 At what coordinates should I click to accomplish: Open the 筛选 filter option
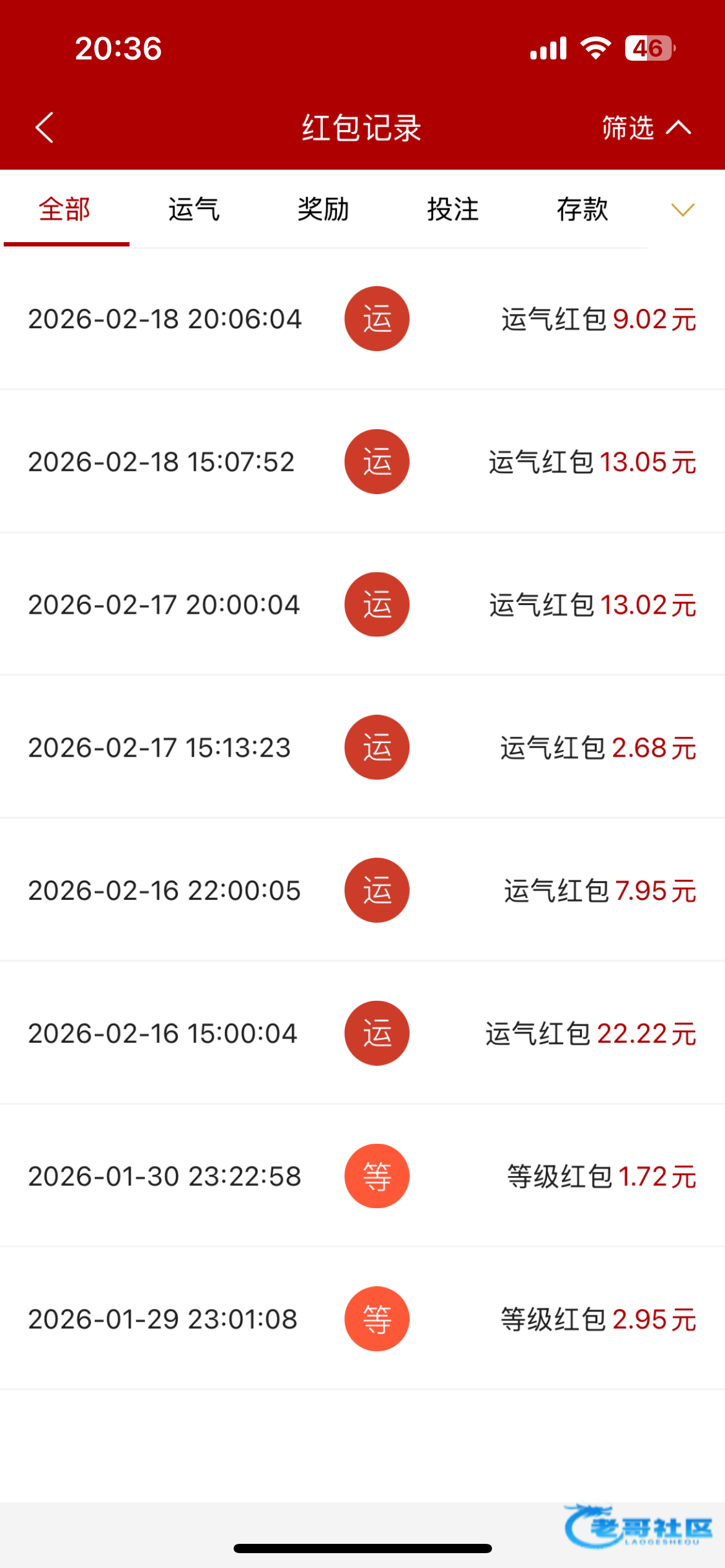tap(646, 128)
